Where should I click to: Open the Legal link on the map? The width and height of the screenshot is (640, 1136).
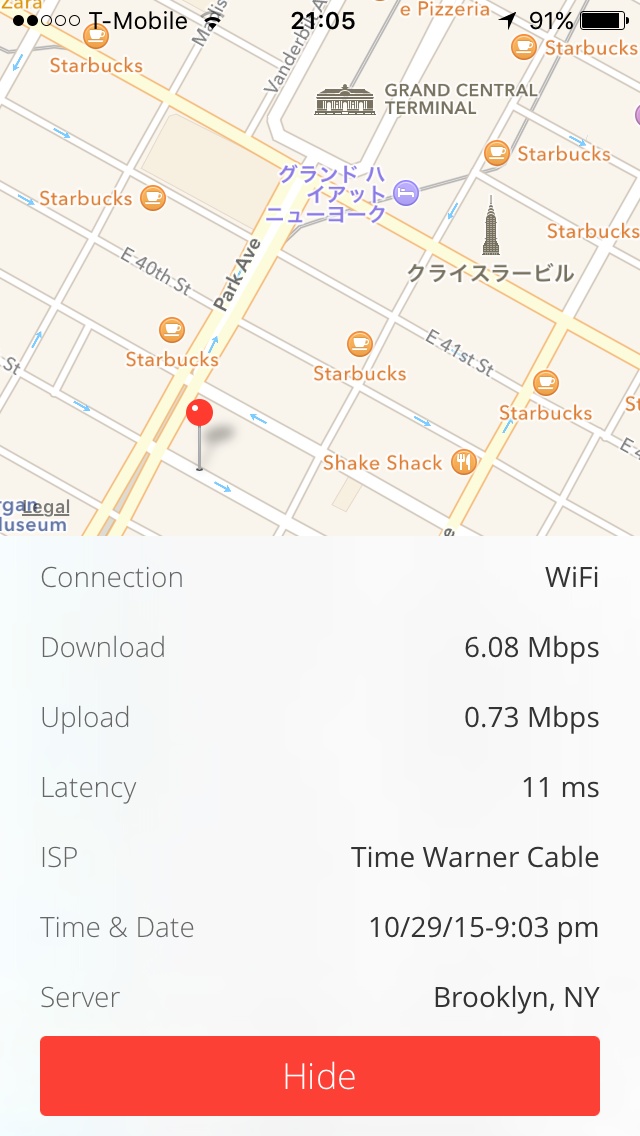pos(46,507)
